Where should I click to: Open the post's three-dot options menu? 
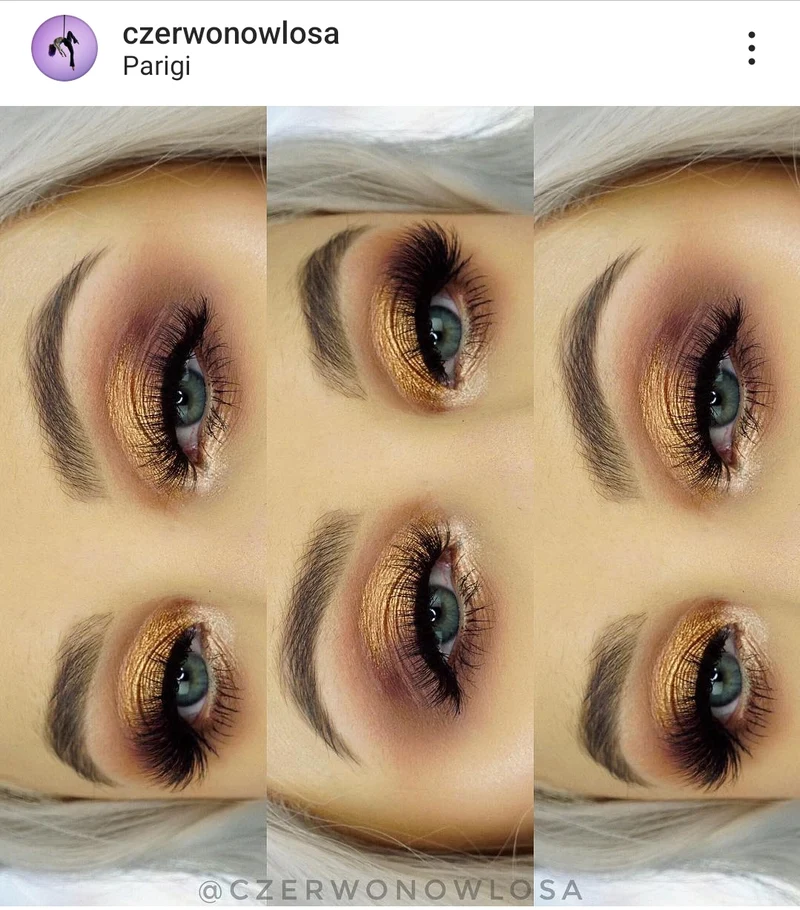pos(752,48)
